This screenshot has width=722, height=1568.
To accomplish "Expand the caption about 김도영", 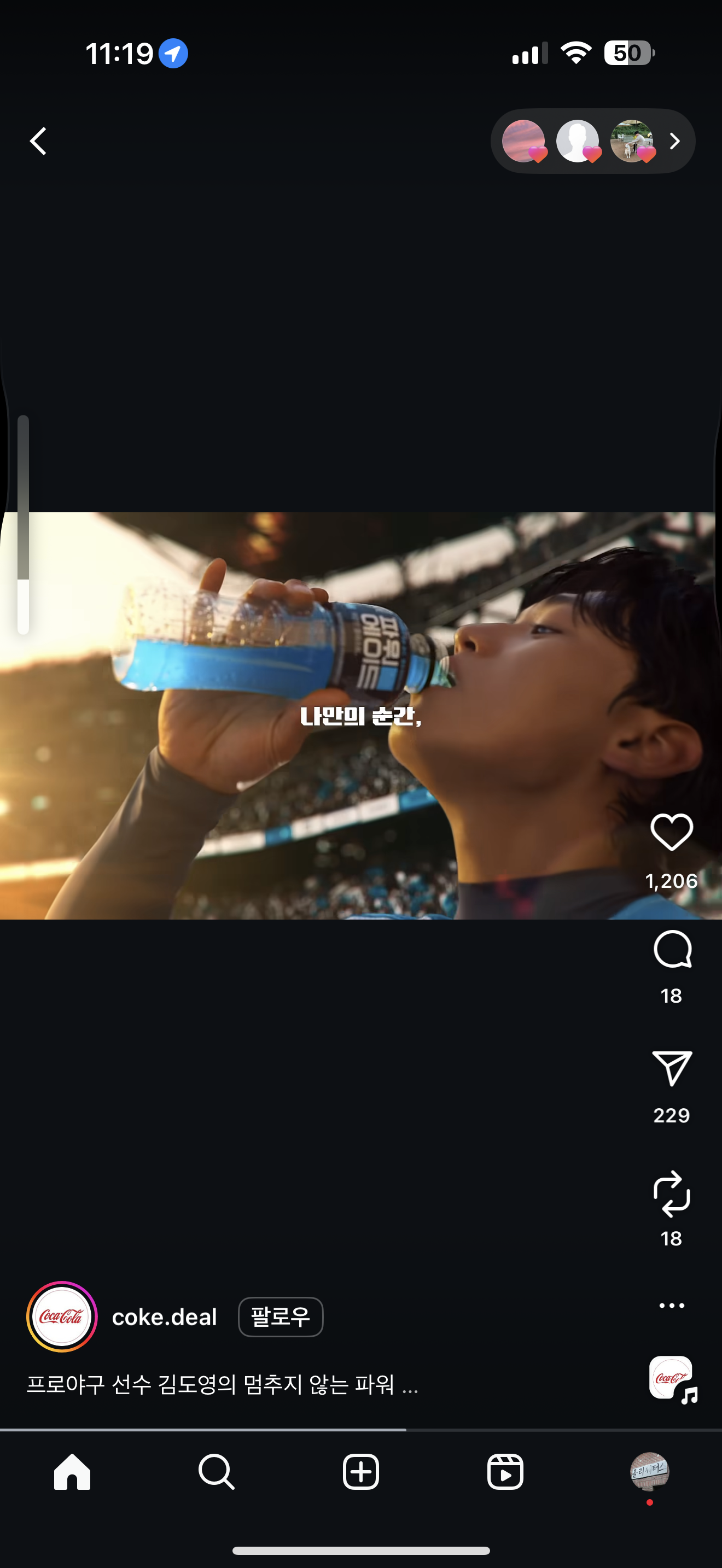I will [x=222, y=1385].
